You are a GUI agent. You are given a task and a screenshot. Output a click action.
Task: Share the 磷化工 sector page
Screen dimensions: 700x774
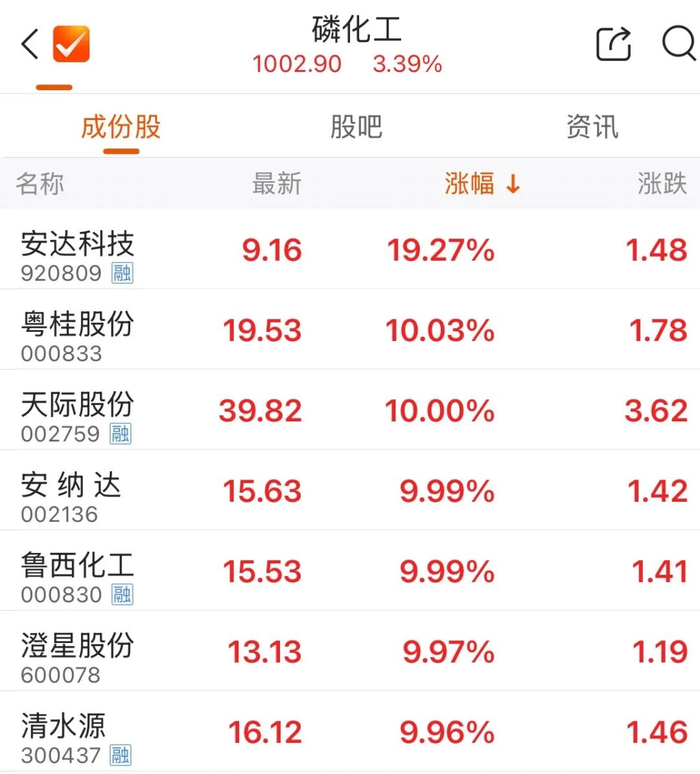(x=614, y=44)
